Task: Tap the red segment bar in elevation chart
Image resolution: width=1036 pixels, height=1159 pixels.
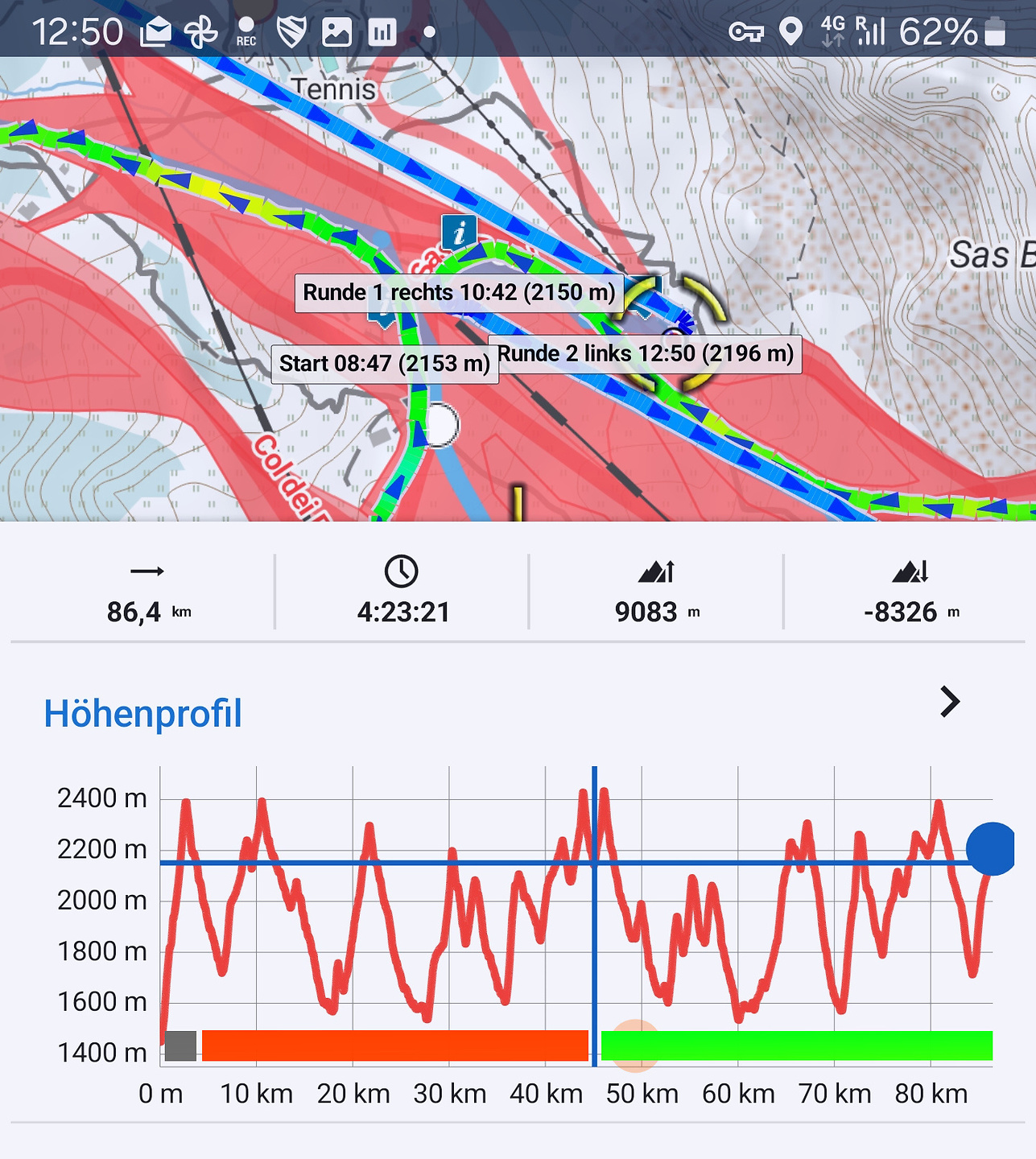Action: click(x=394, y=1045)
